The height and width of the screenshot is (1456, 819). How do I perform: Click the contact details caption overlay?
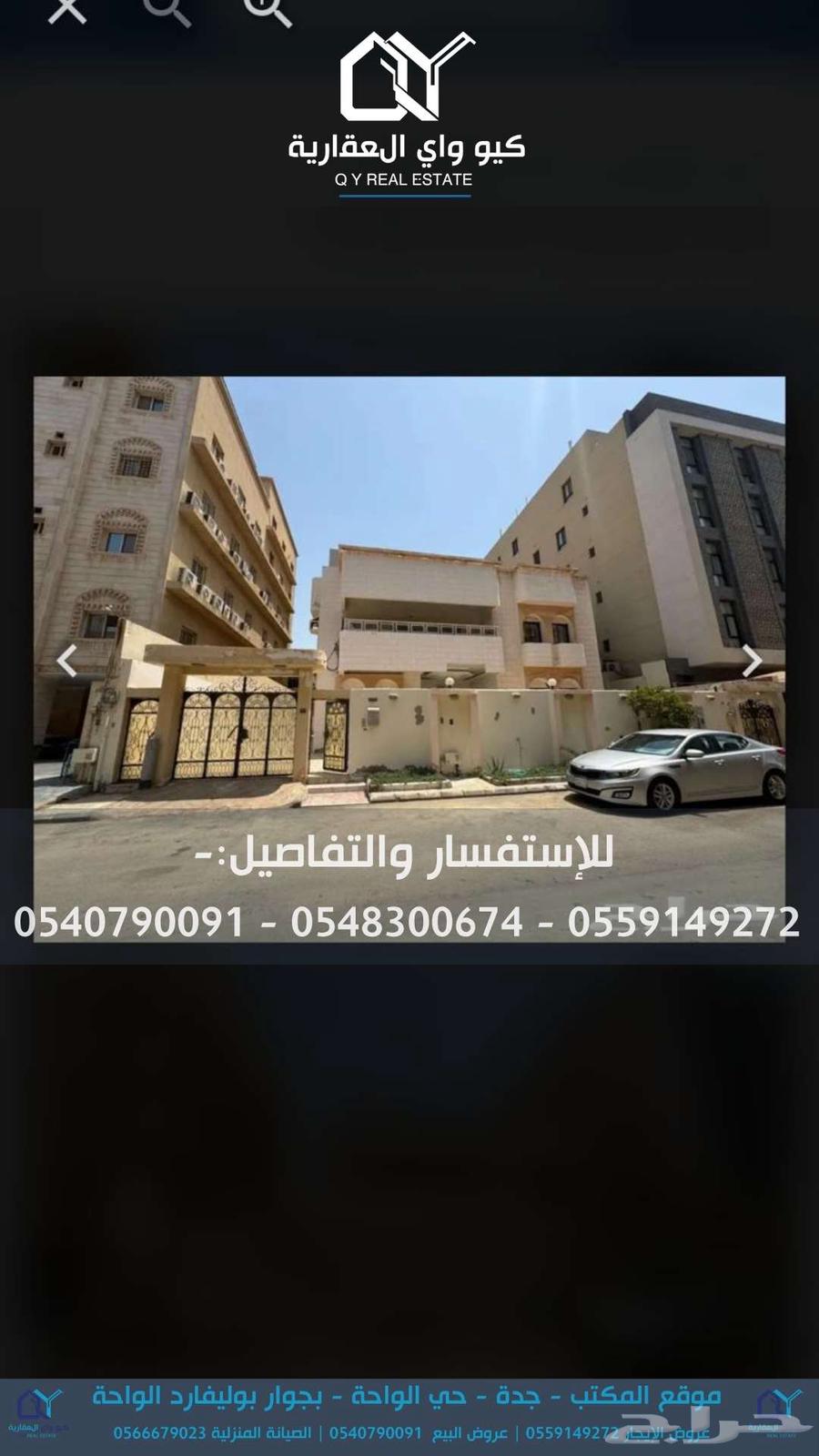click(409, 887)
